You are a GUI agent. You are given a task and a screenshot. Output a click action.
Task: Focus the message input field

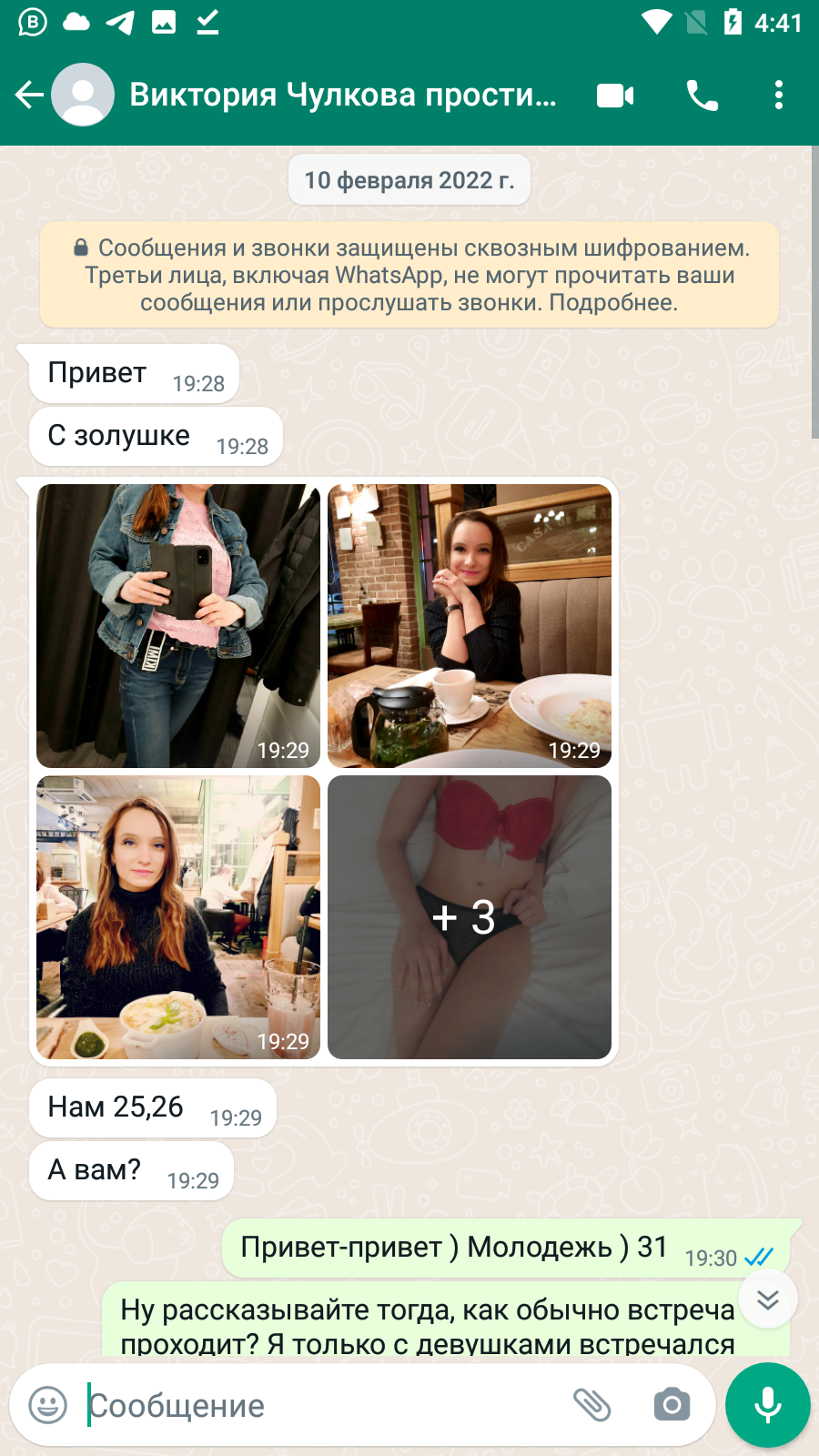pos(323,1405)
